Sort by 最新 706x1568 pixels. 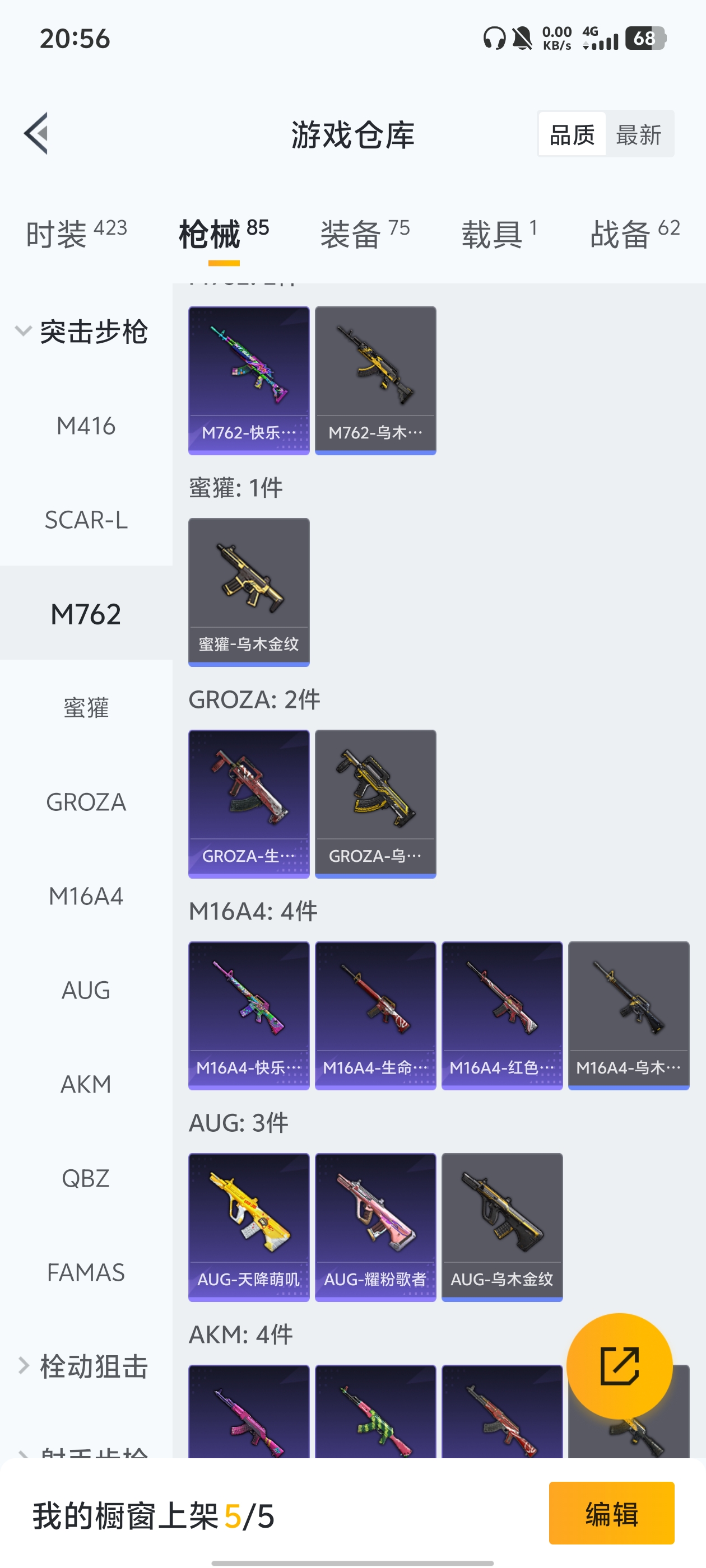(638, 134)
